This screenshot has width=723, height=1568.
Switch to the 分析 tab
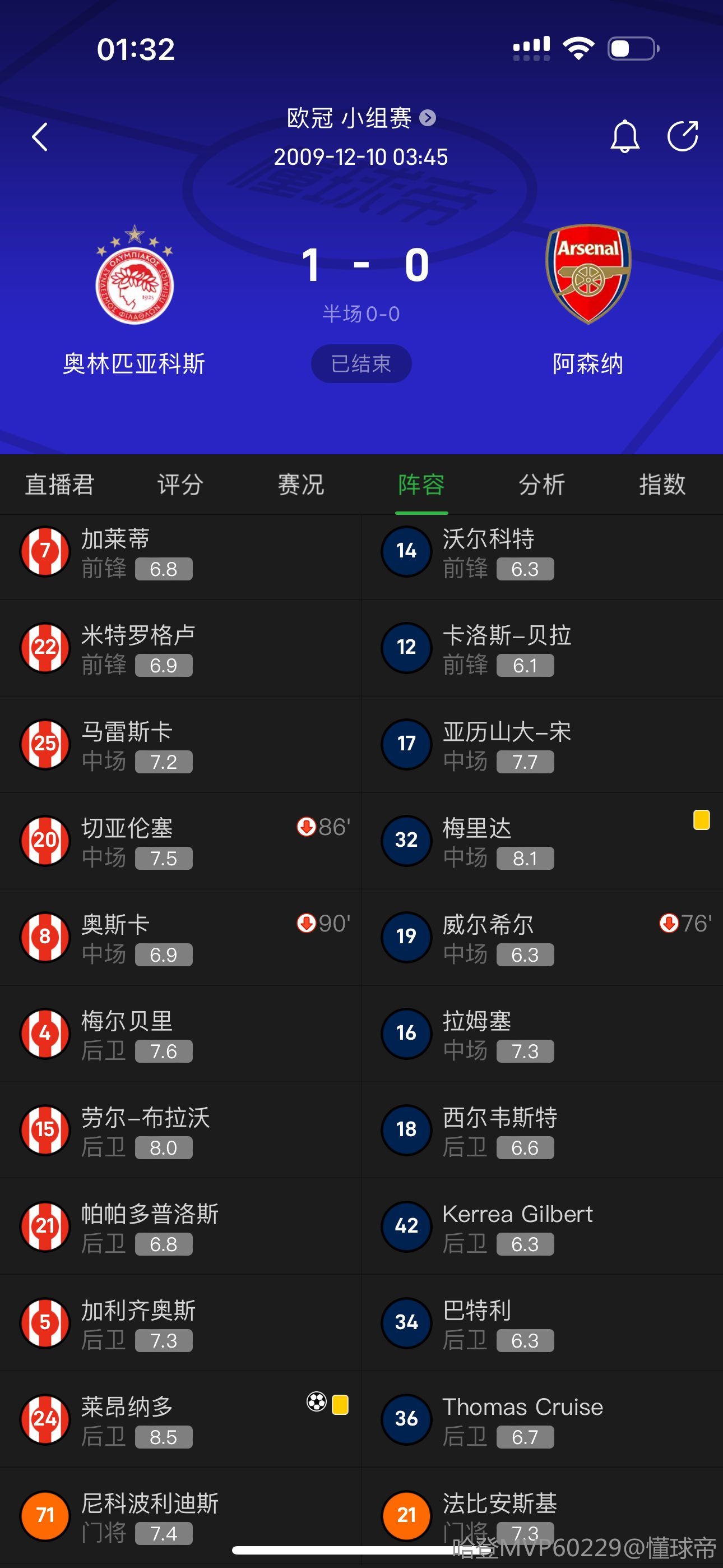click(x=541, y=485)
